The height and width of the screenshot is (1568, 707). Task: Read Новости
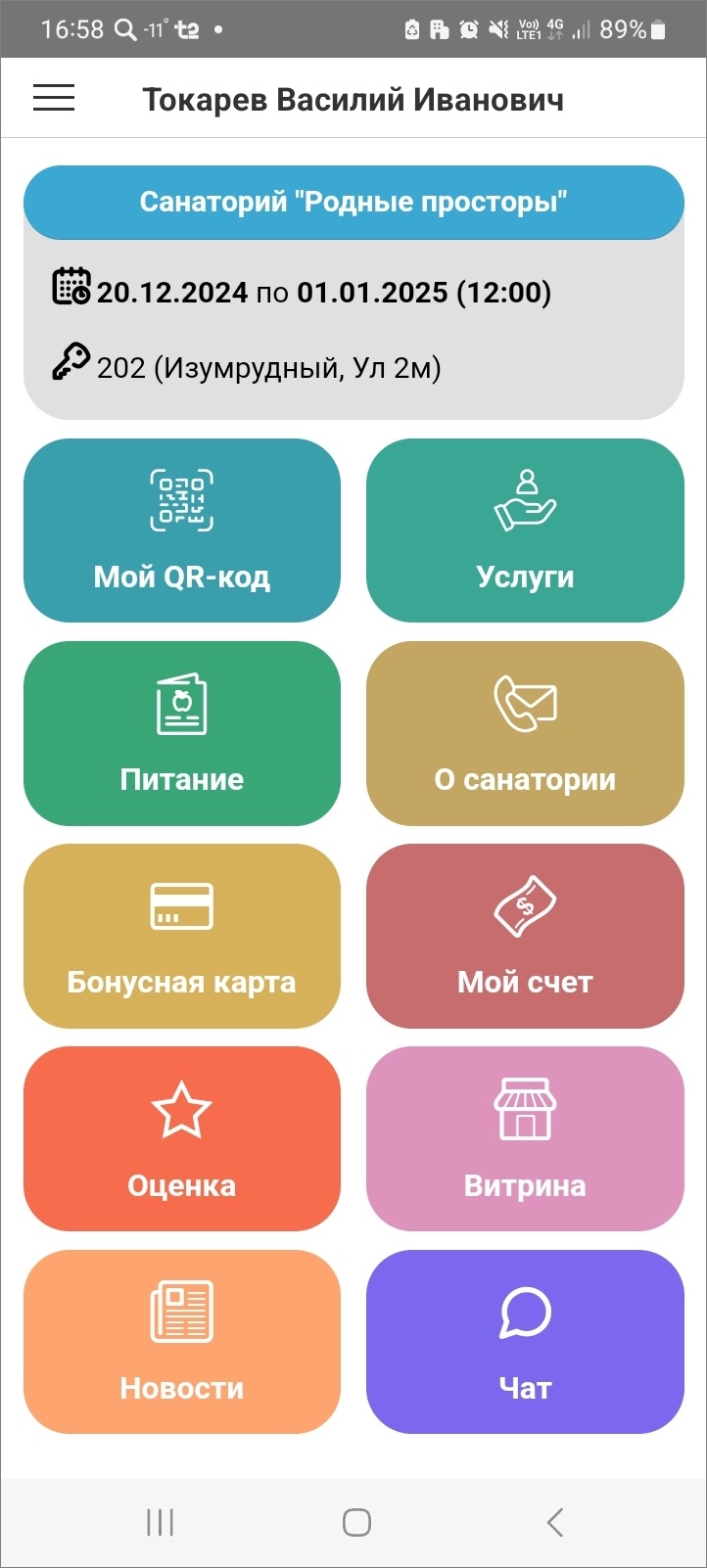pyautogui.click(x=182, y=1341)
